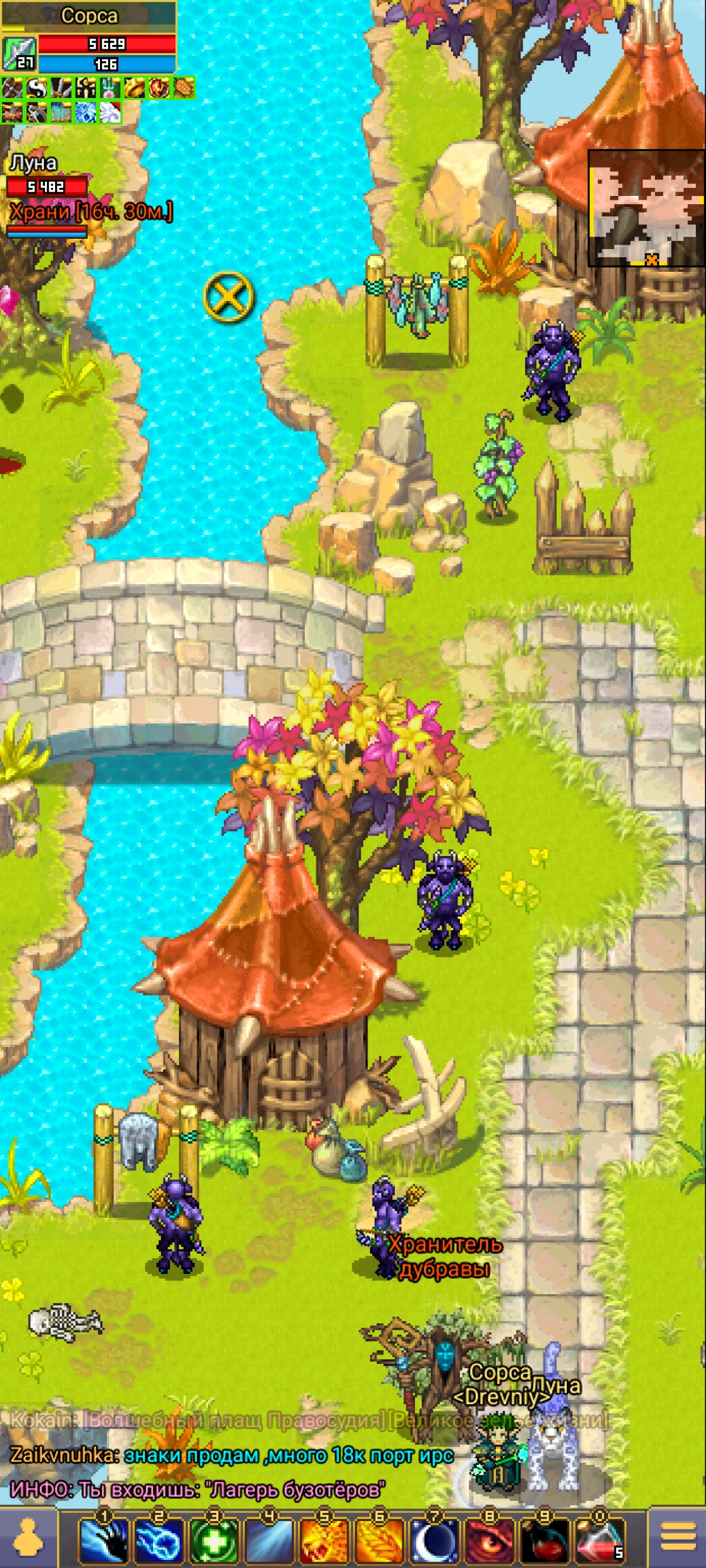The width and height of the screenshot is (706, 1568).
Task: Activate the red eye skill in slot 8
Action: tap(490, 1540)
